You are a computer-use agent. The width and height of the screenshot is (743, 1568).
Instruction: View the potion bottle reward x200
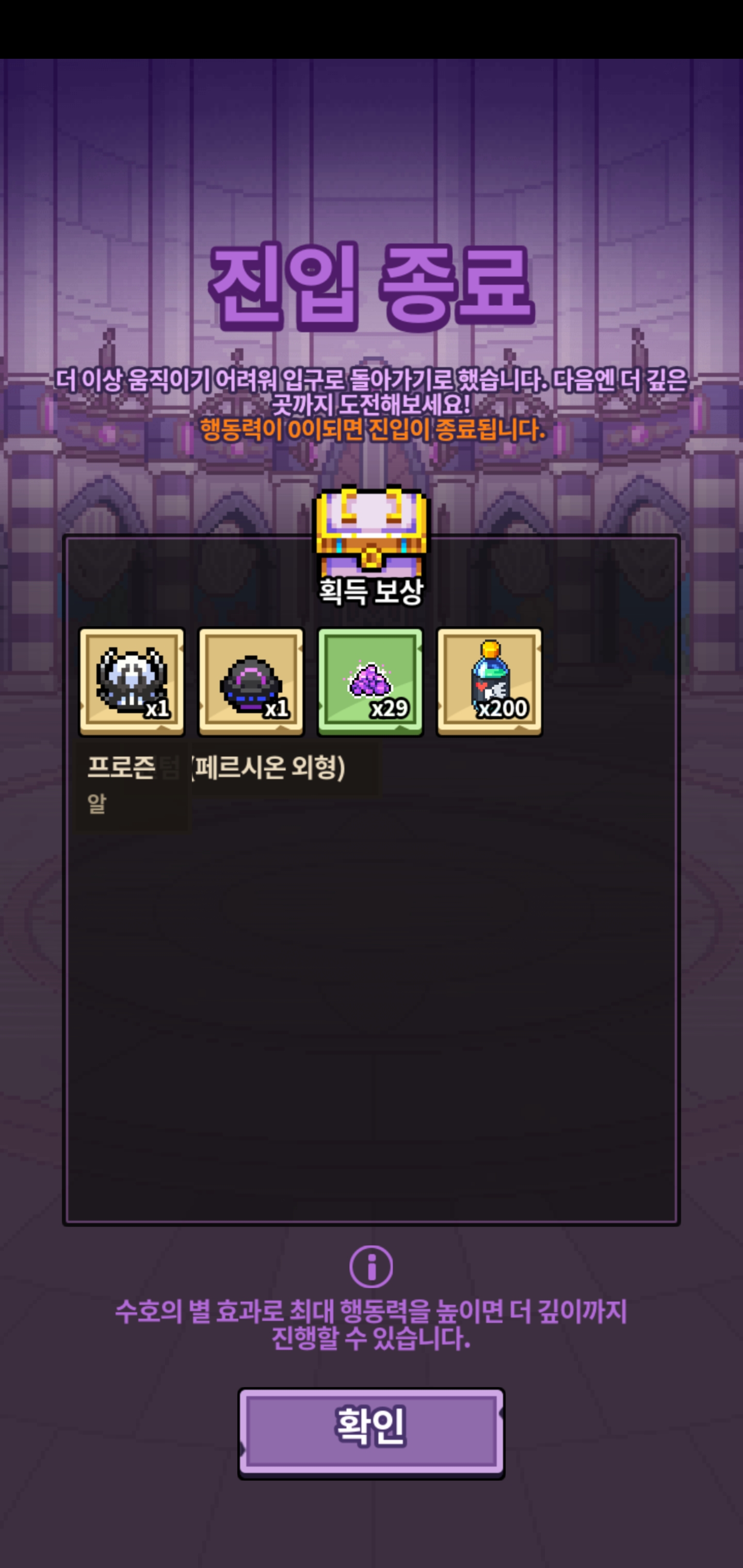[x=490, y=681]
